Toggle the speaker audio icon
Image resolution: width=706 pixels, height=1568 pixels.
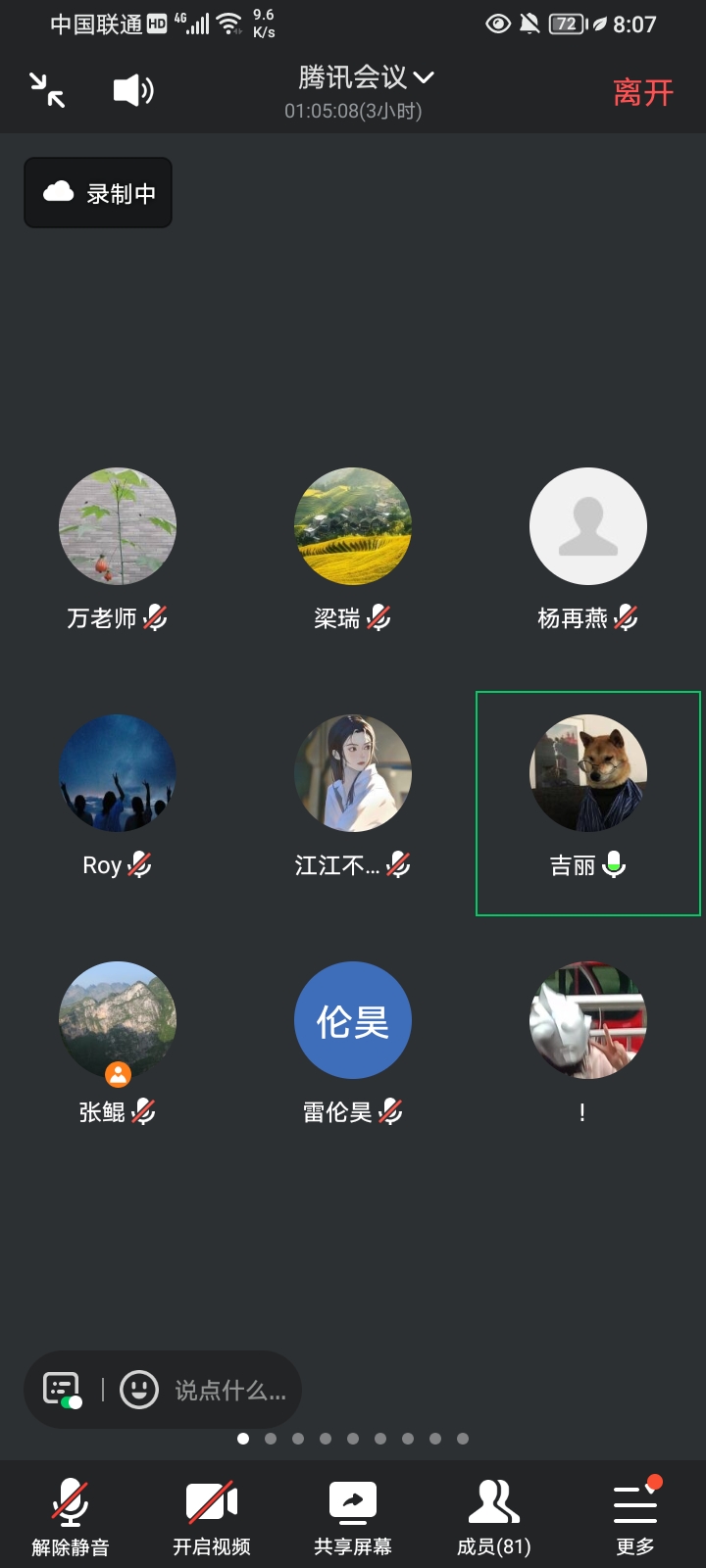tap(133, 90)
